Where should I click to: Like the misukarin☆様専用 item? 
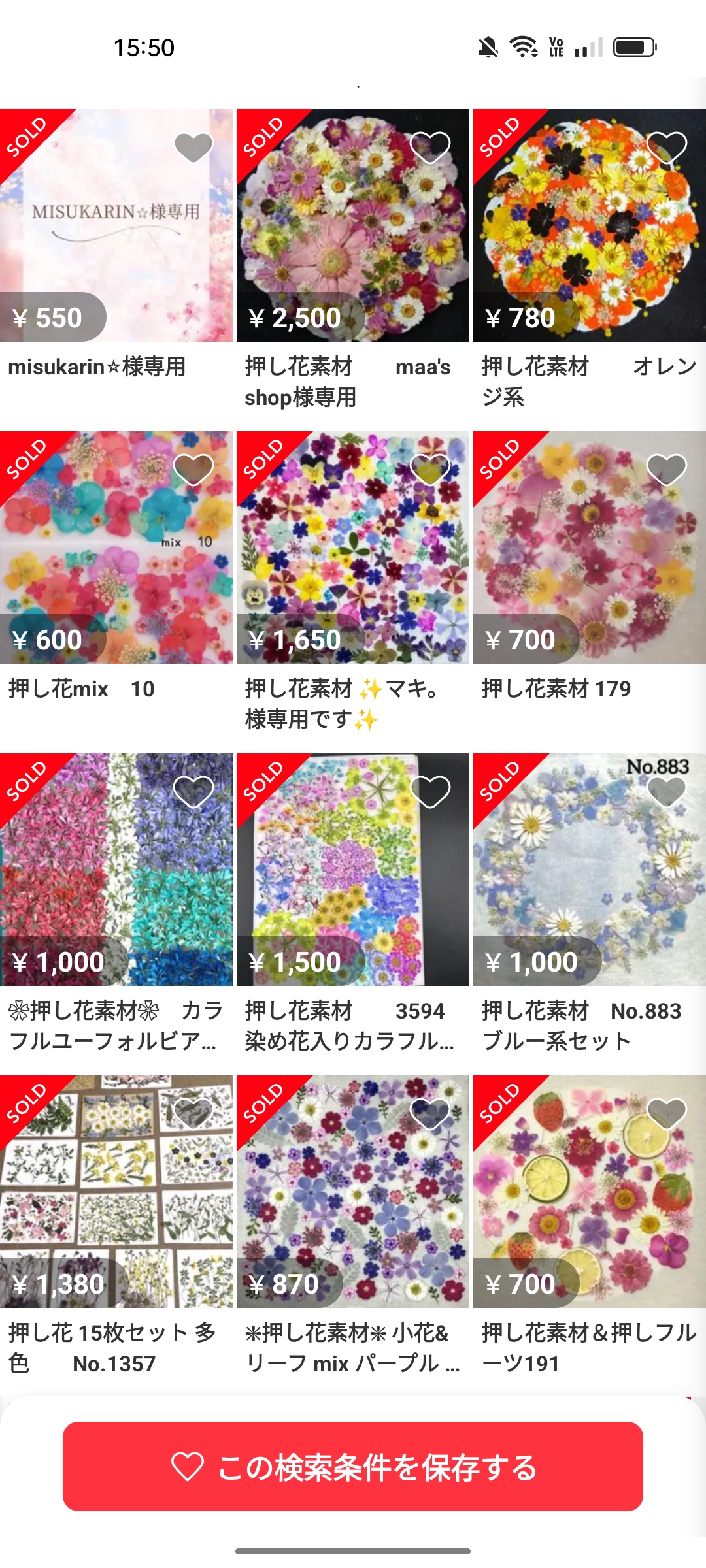(193, 147)
